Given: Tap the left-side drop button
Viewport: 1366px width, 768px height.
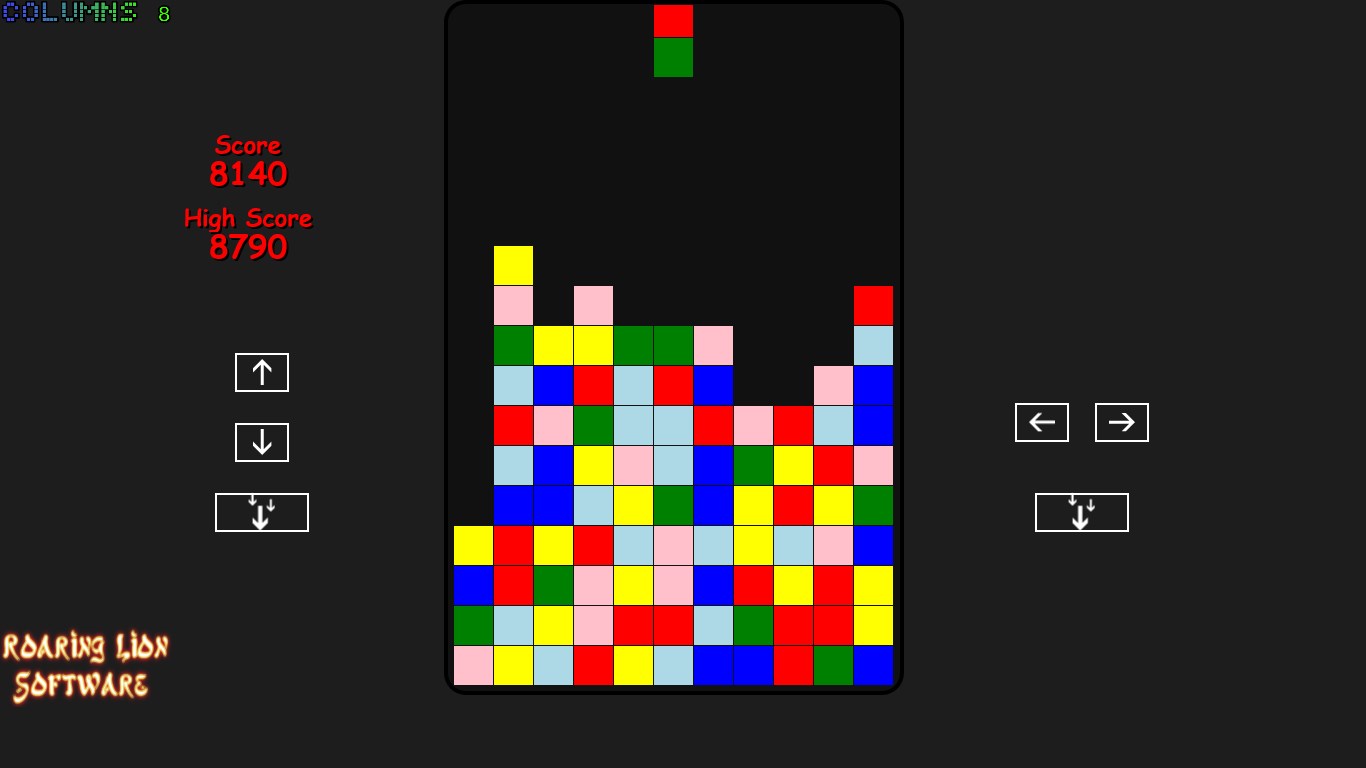Looking at the screenshot, I should (x=262, y=512).
